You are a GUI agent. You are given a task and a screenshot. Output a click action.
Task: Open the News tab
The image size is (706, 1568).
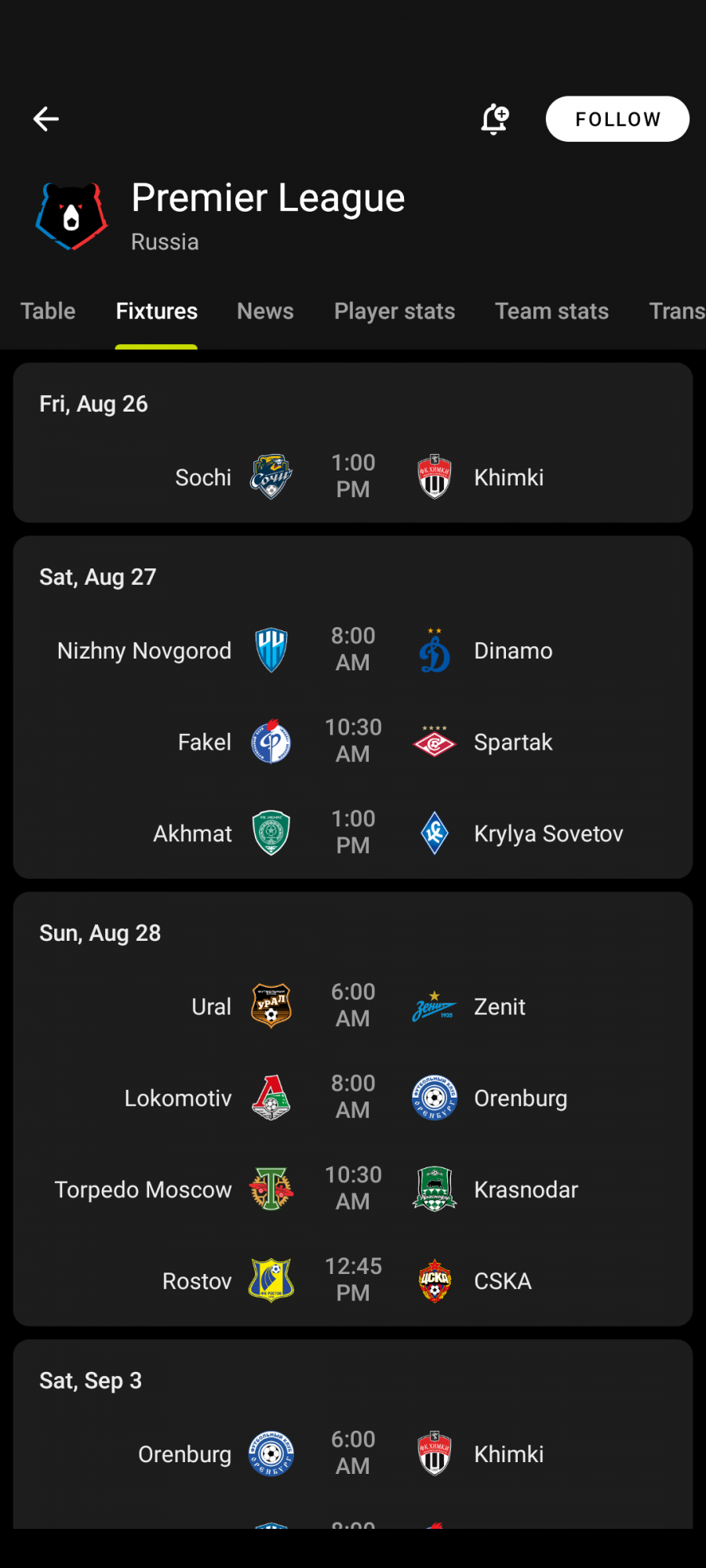[x=265, y=311]
